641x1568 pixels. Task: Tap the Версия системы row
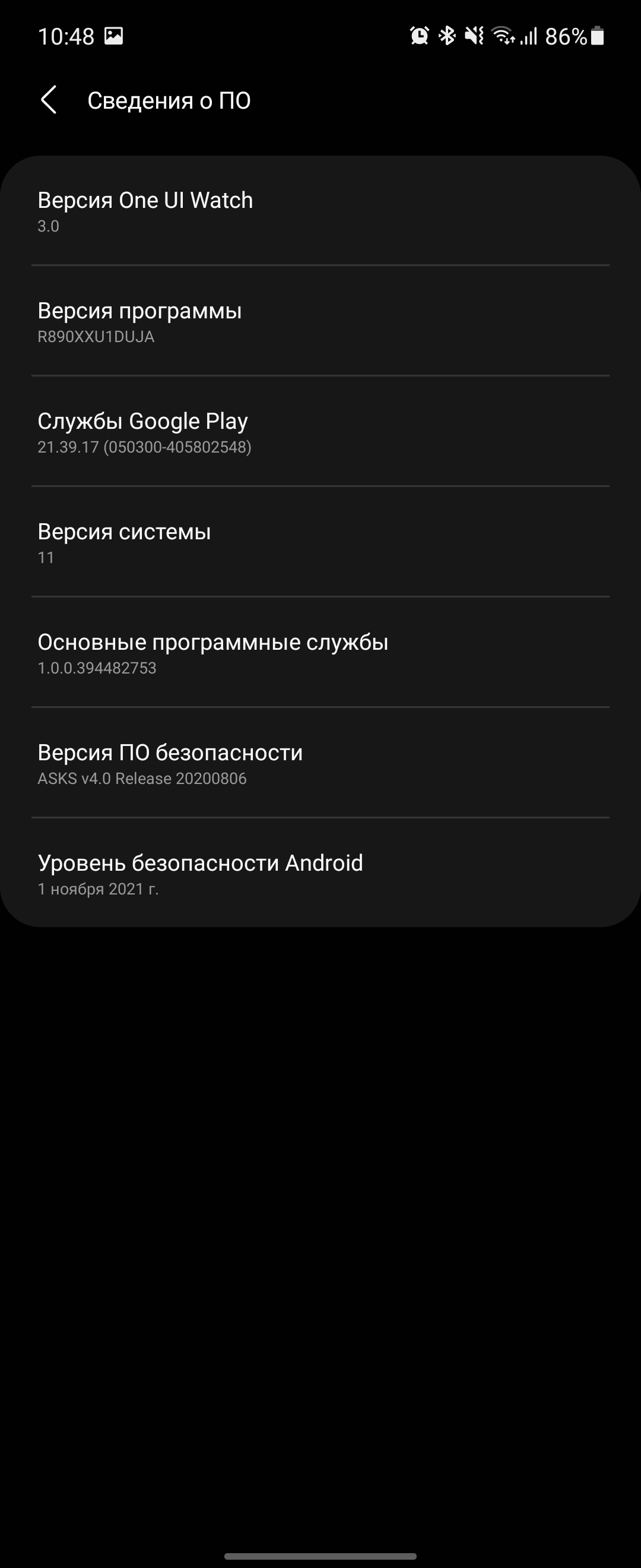(320, 542)
